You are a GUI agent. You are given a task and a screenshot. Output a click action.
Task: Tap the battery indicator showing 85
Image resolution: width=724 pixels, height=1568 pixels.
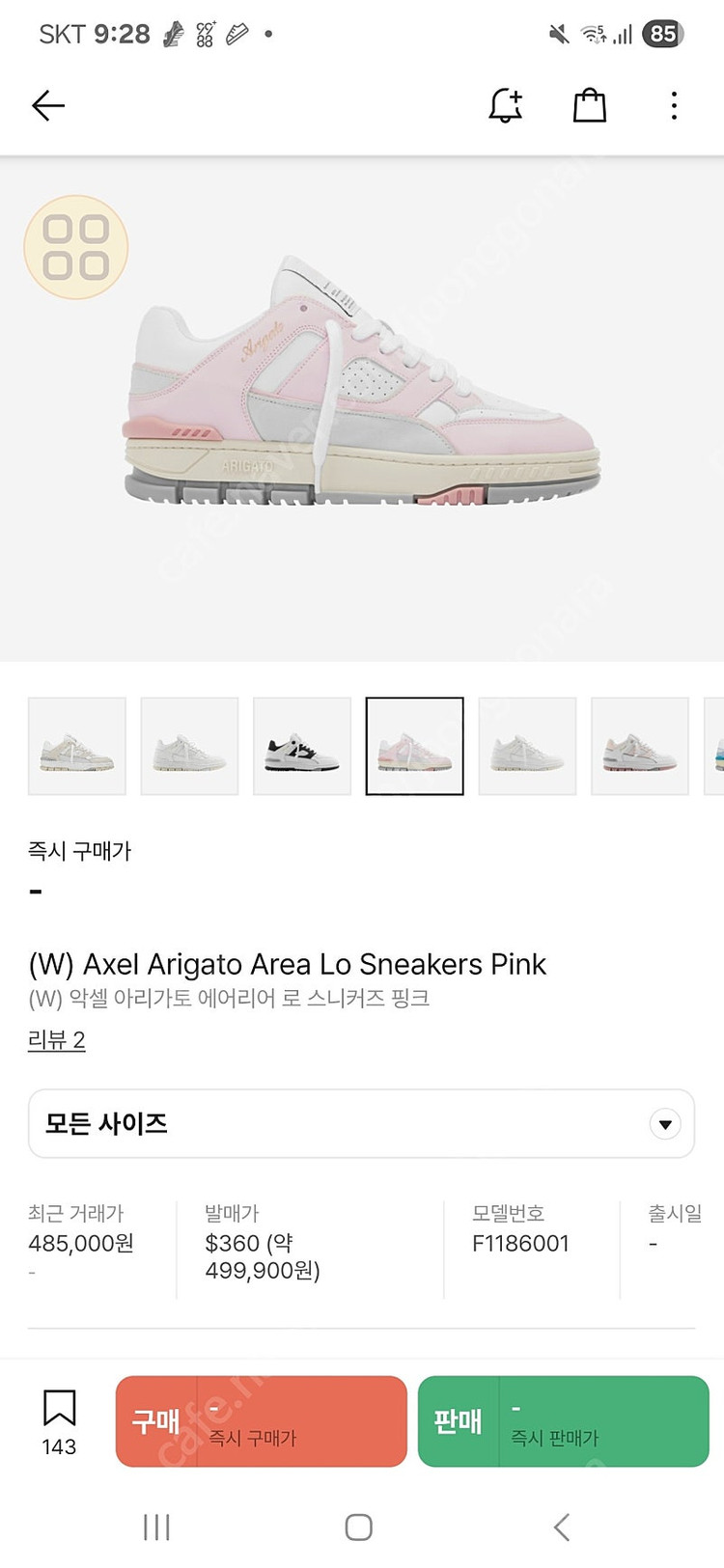pos(663,32)
